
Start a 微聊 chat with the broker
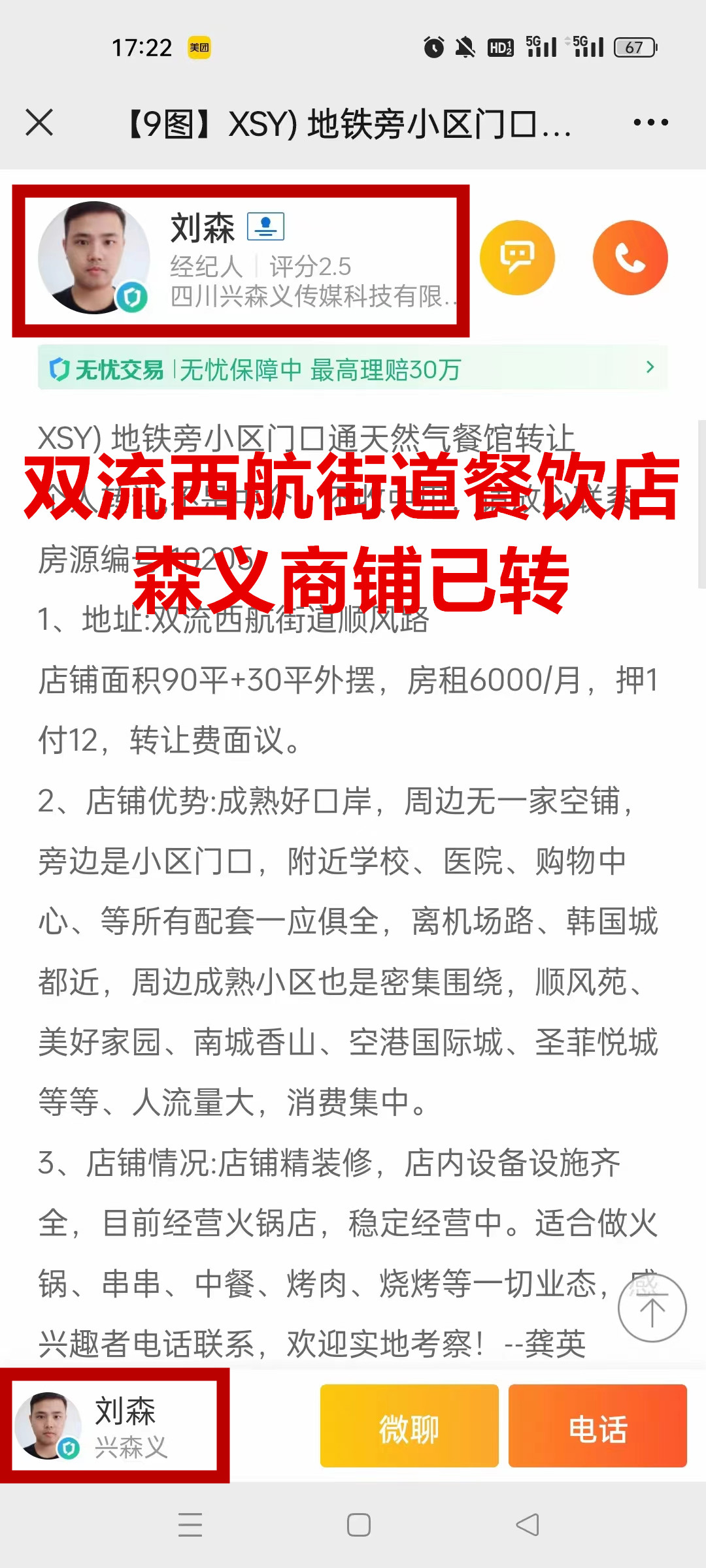pos(409,1426)
